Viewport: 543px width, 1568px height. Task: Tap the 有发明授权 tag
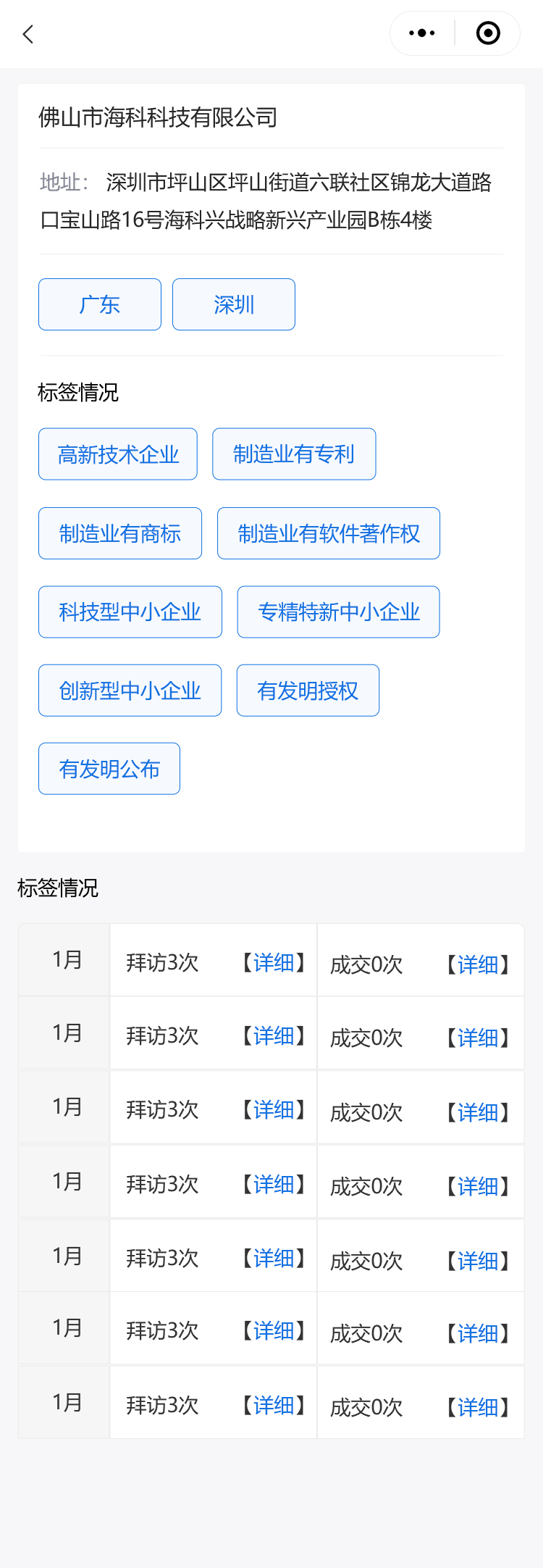coord(308,691)
